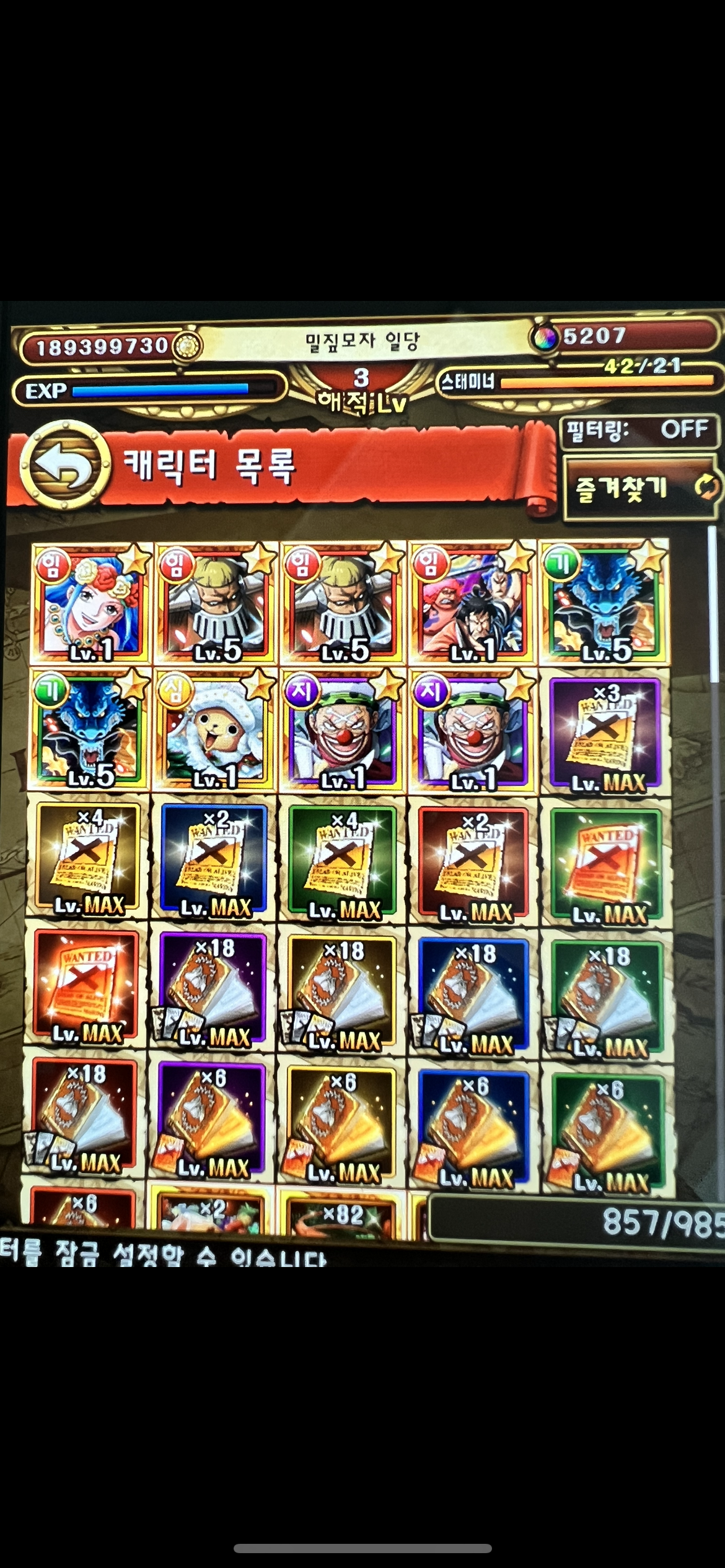This screenshot has width=725, height=1568.
Task: Change the 즐겨찾기 sort order
Action: 641,489
